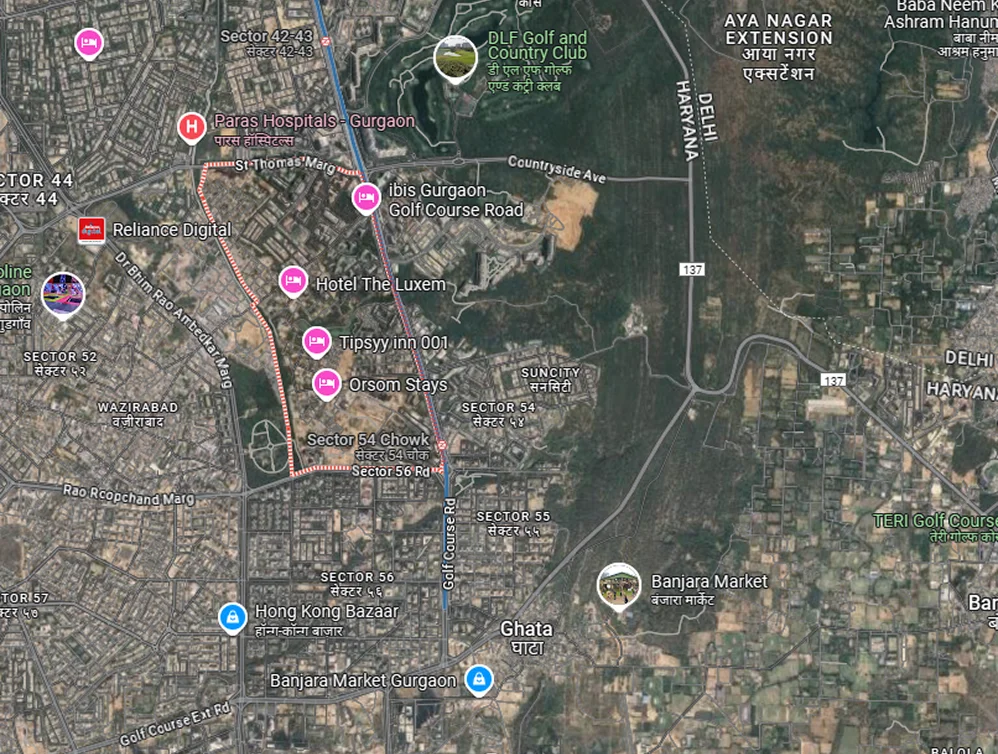This screenshot has height=754, width=998.
Task: Open the Paras Hospitals - Gurgaon pin
Action: coord(191,127)
